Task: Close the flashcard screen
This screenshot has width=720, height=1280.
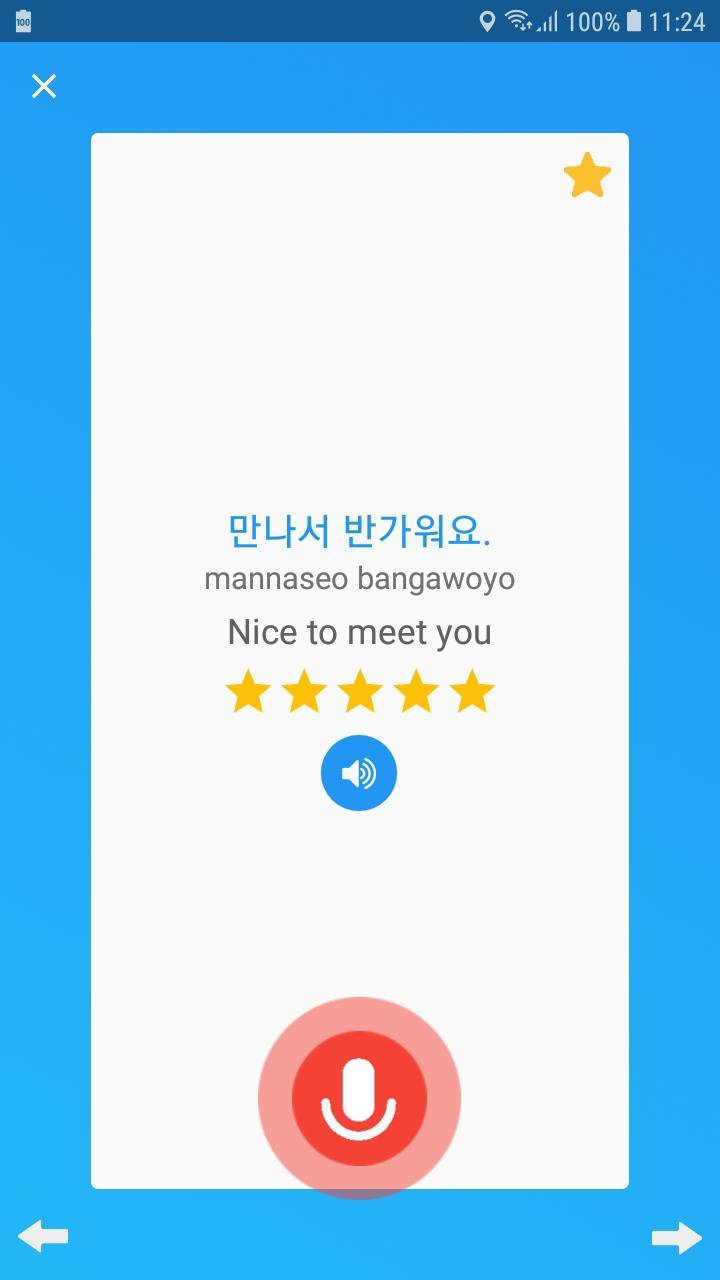Action: [x=44, y=87]
